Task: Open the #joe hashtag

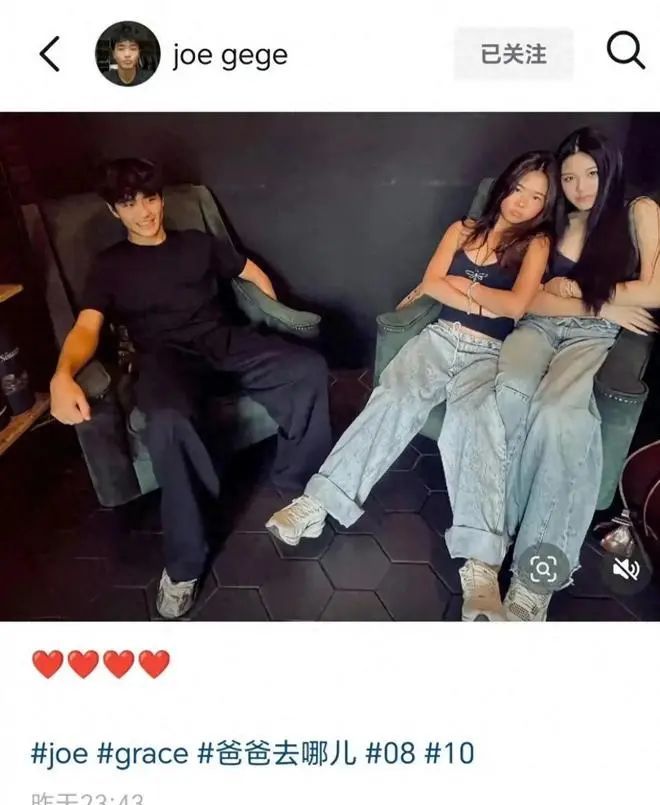Action: [59, 752]
